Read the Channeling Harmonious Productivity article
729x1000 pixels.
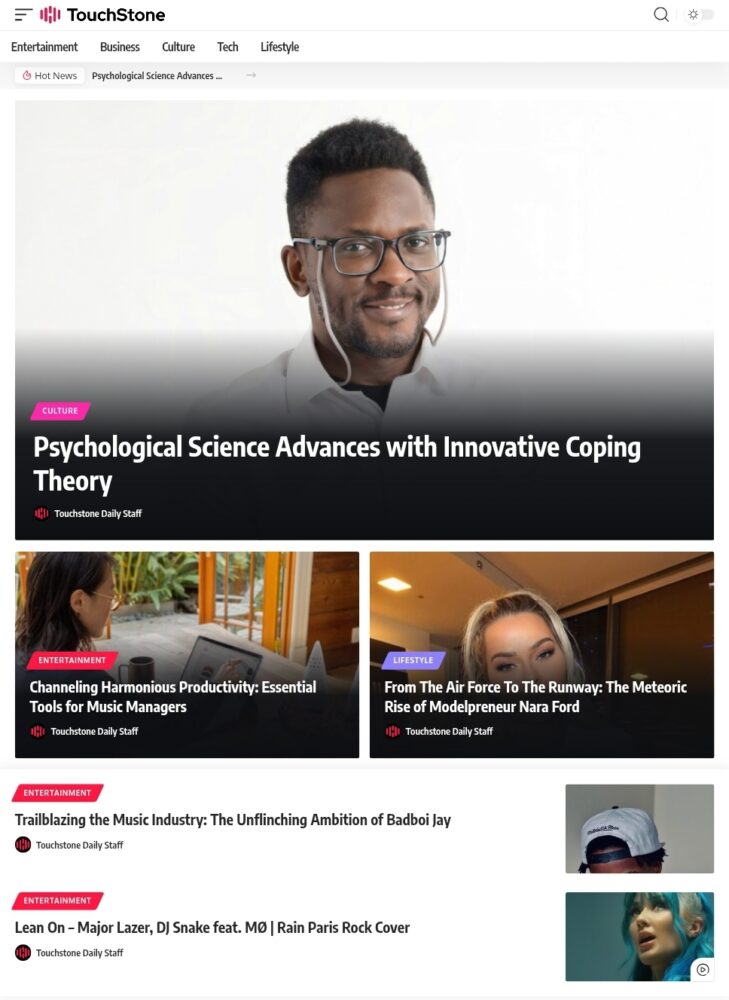172,697
